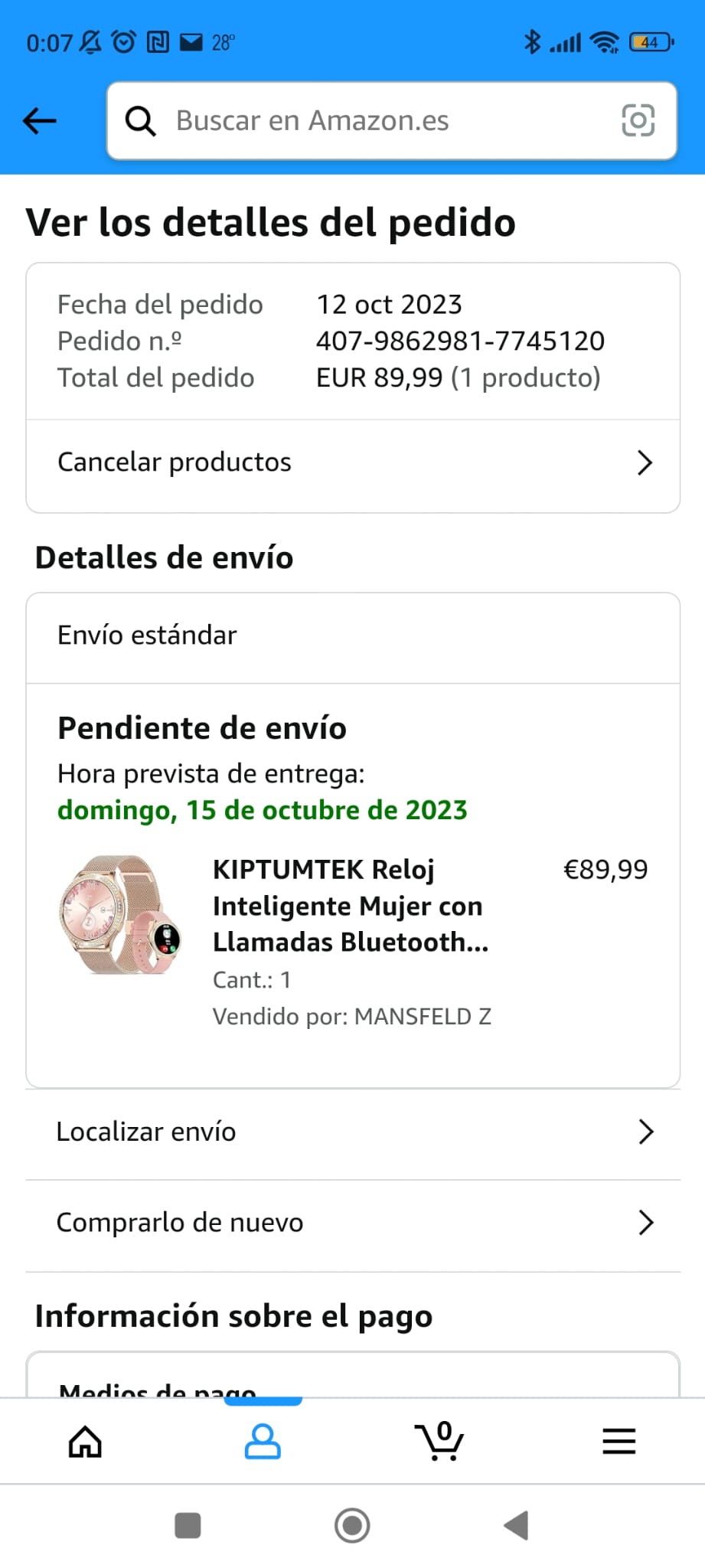Choose Comprarlo de nuevo
Image resolution: width=705 pixels, height=1568 pixels.
click(353, 1223)
